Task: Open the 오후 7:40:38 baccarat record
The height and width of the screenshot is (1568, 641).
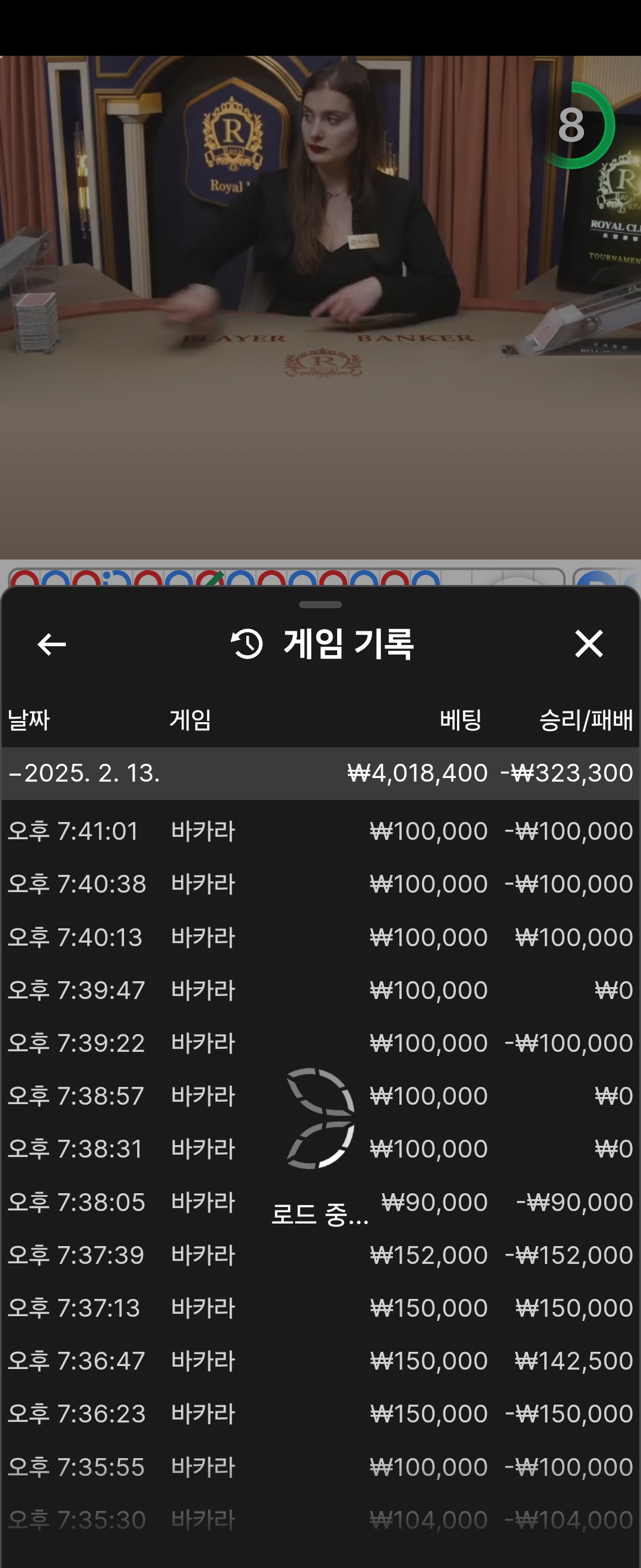Action: point(320,884)
